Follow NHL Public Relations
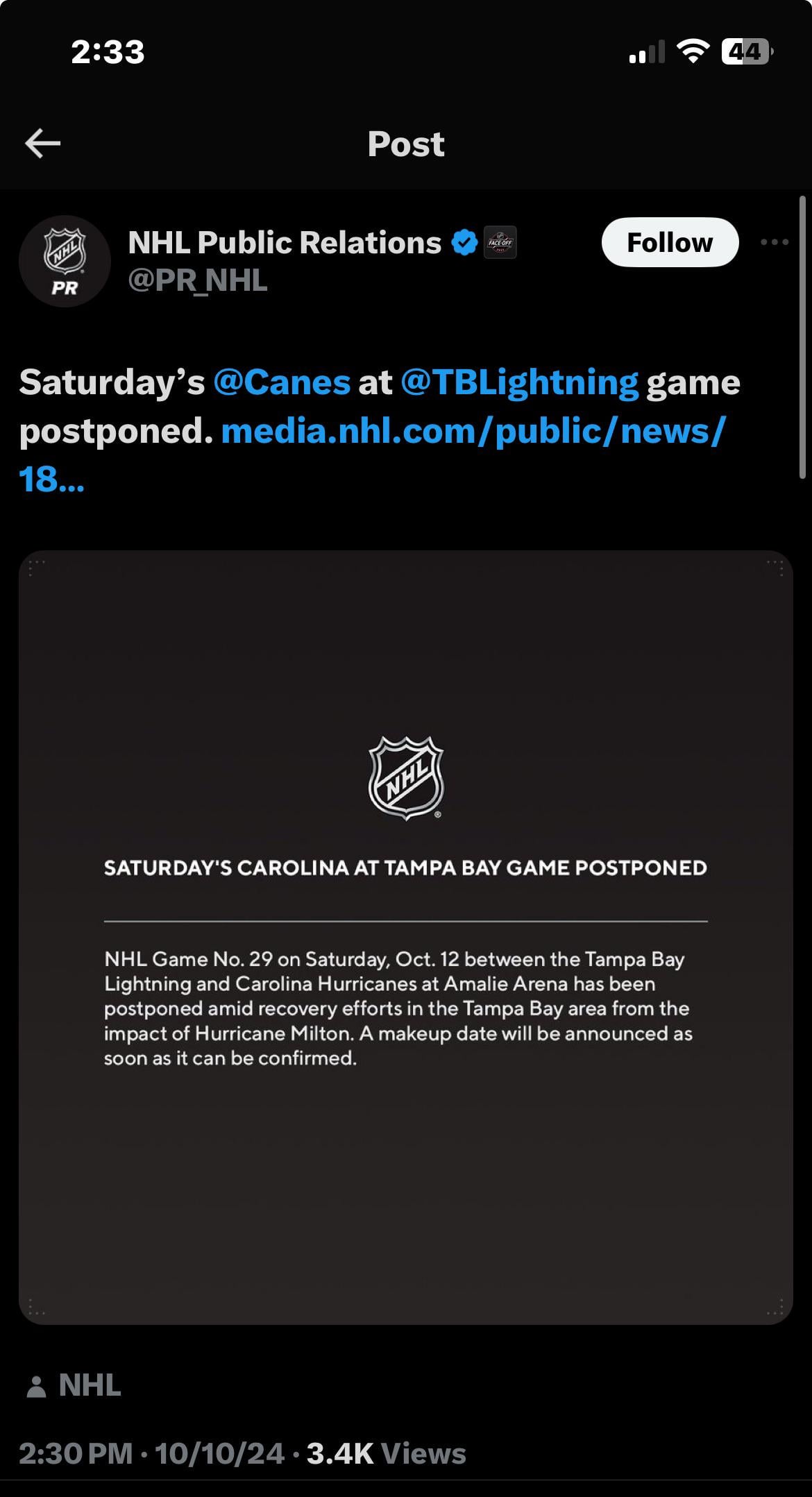Image resolution: width=812 pixels, height=1497 pixels. 669,242
